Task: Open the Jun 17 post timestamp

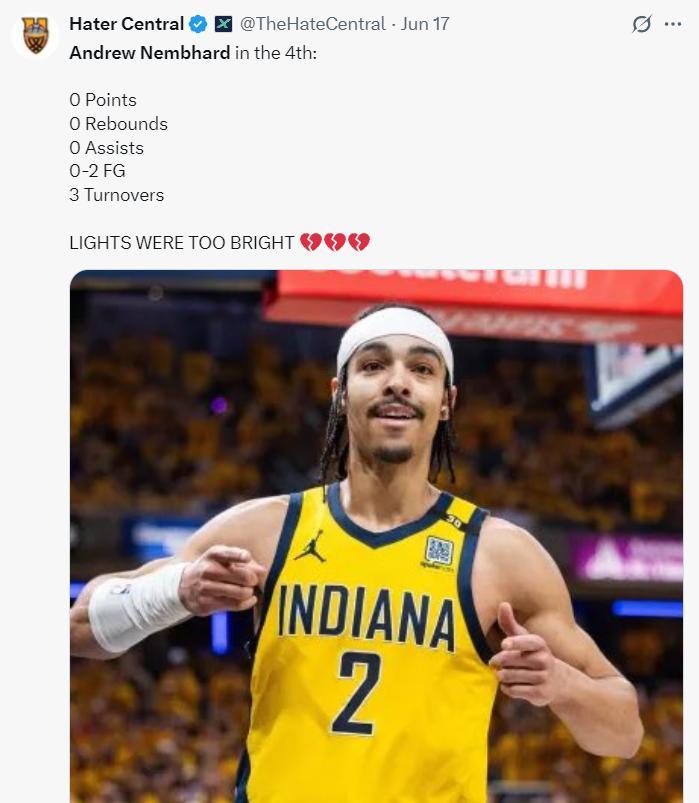Action: tap(425, 24)
